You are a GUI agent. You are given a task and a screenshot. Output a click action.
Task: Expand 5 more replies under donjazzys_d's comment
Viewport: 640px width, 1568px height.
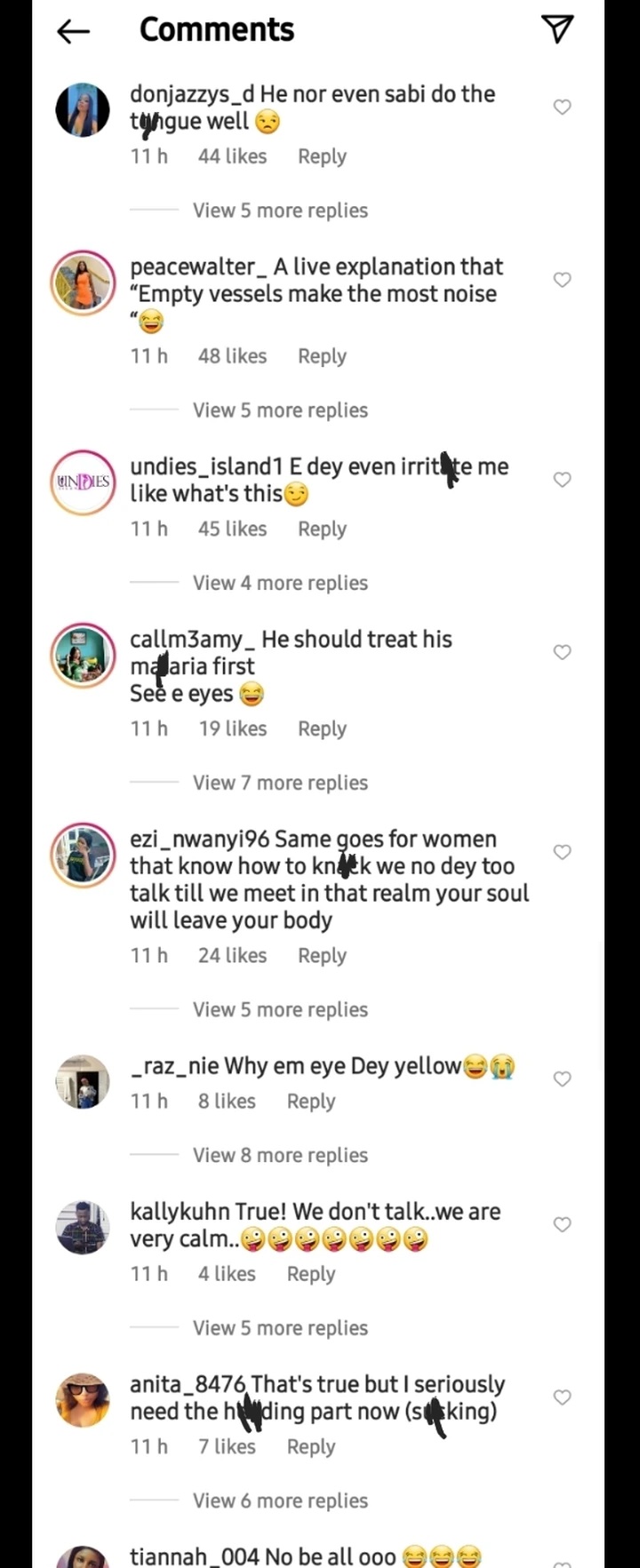coord(280,211)
